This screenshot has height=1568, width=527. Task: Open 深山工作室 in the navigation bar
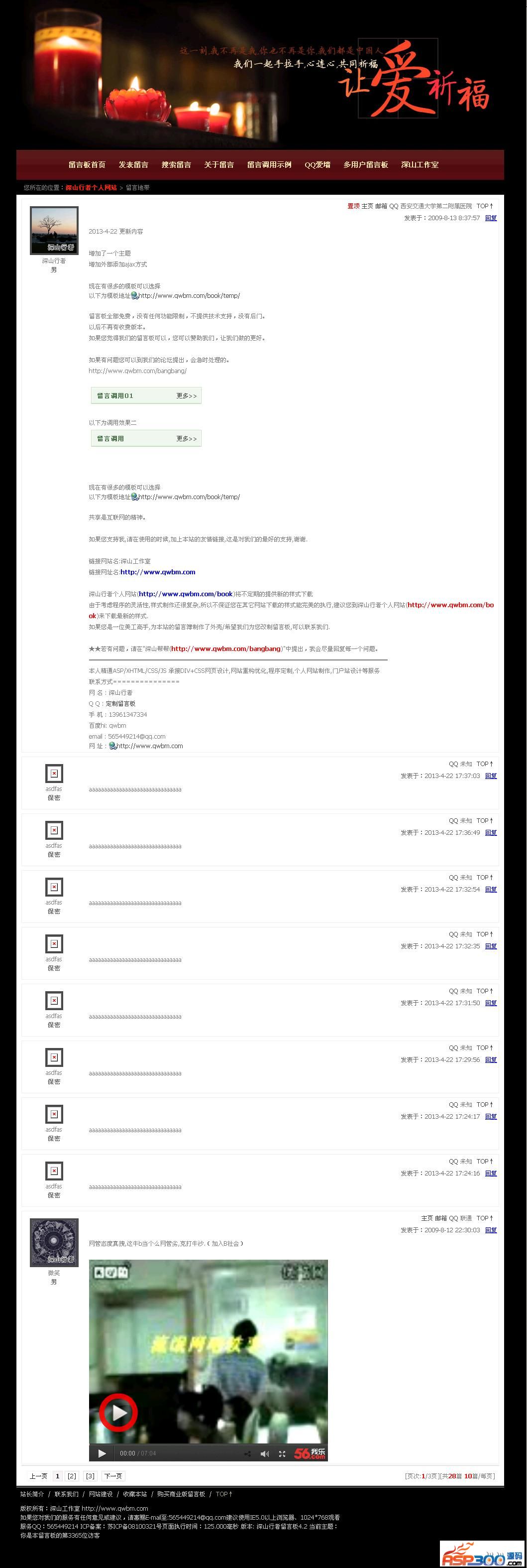pyautogui.click(x=420, y=164)
